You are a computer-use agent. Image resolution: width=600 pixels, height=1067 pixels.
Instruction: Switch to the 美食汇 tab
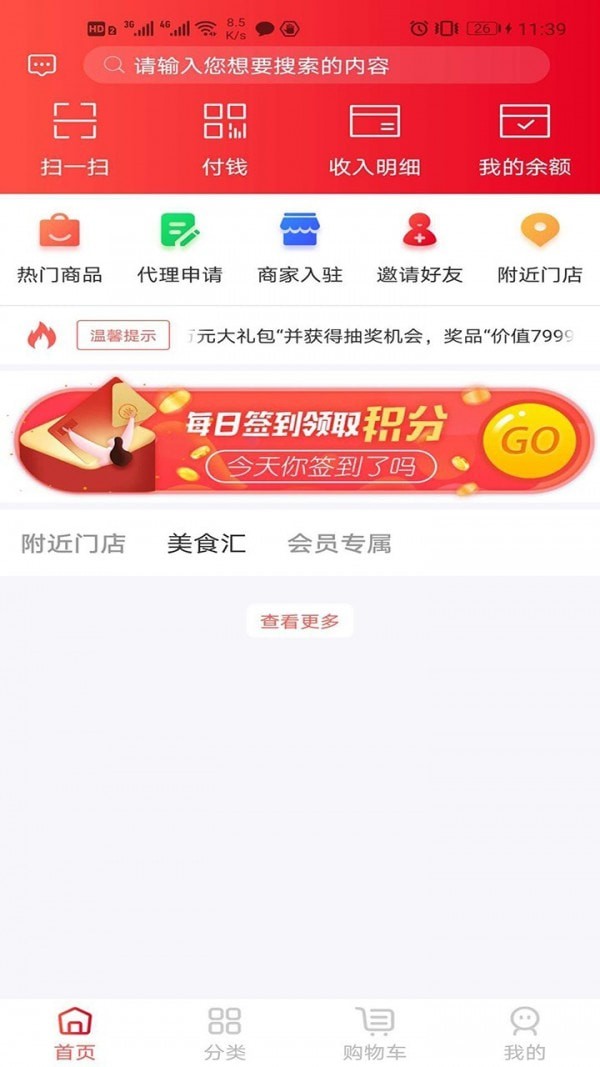point(206,544)
